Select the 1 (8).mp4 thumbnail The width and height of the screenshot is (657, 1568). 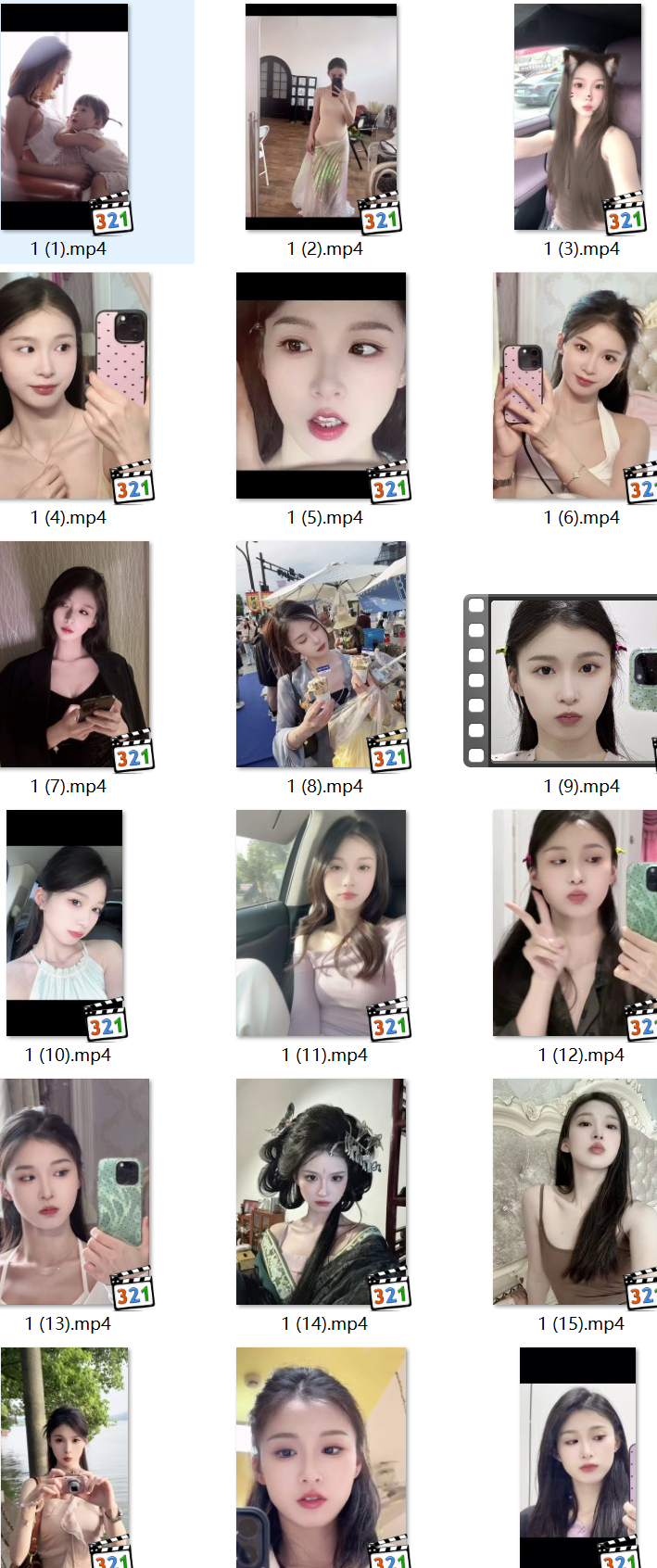pyautogui.click(x=321, y=654)
